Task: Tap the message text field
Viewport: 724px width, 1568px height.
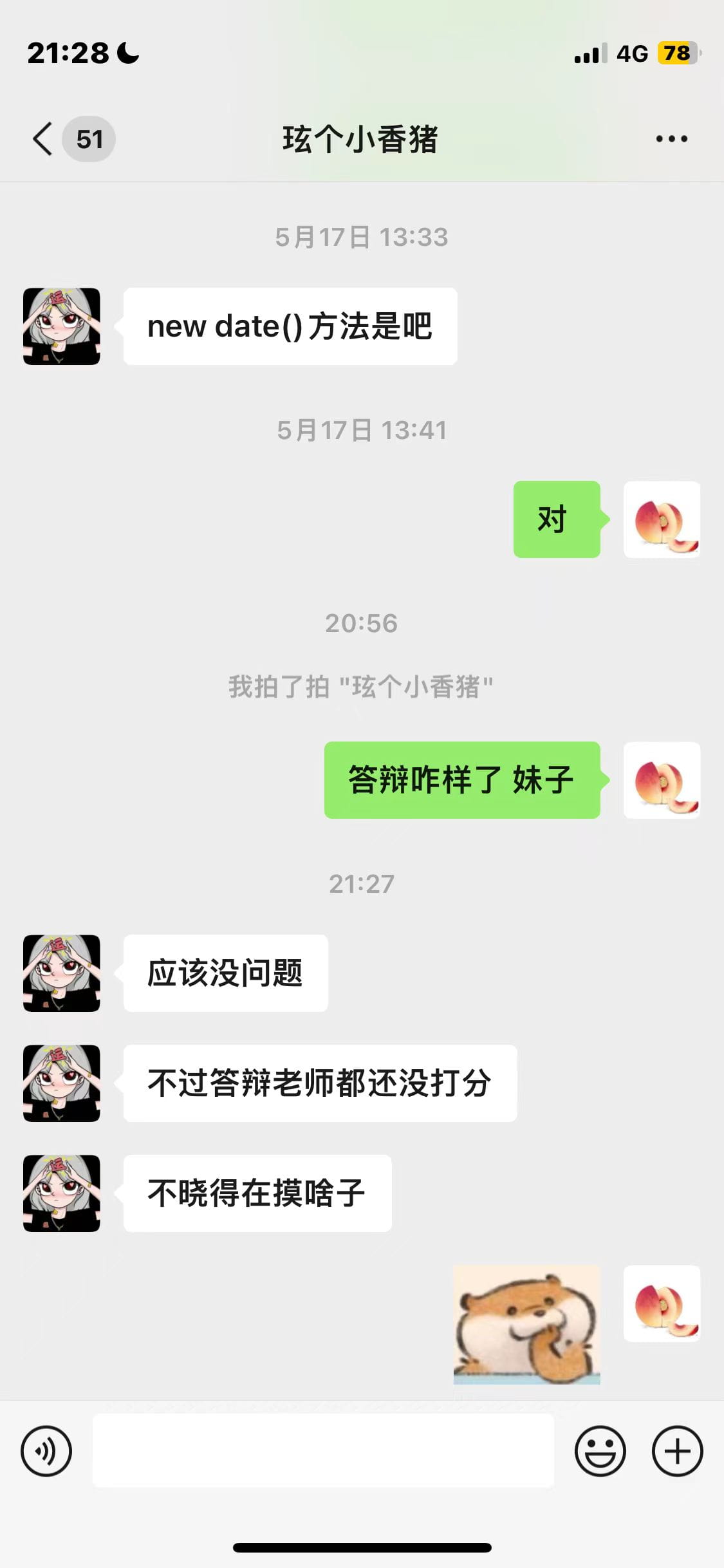Action: point(323,1451)
